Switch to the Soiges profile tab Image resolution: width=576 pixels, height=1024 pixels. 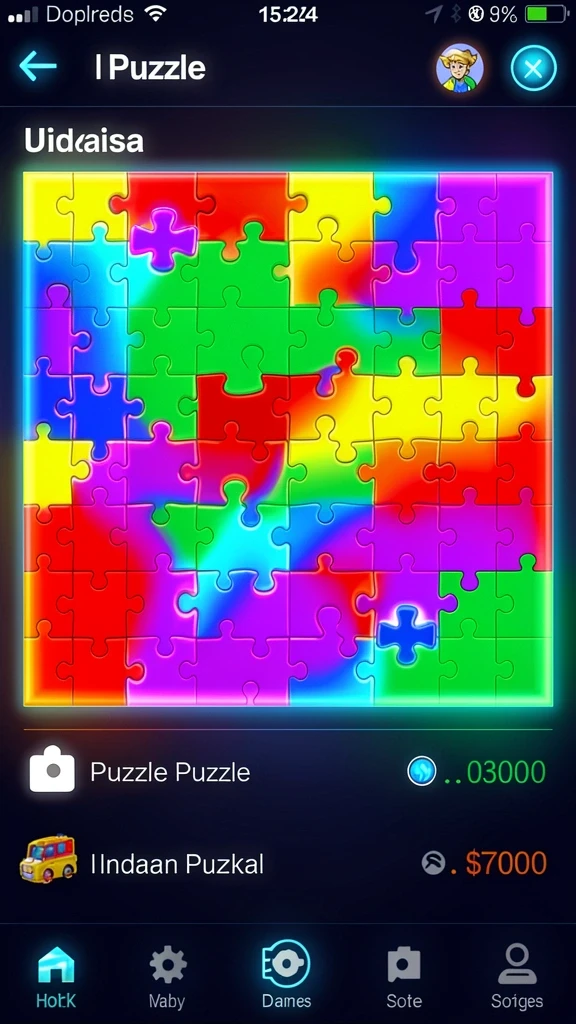pyautogui.click(x=517, y=976)
